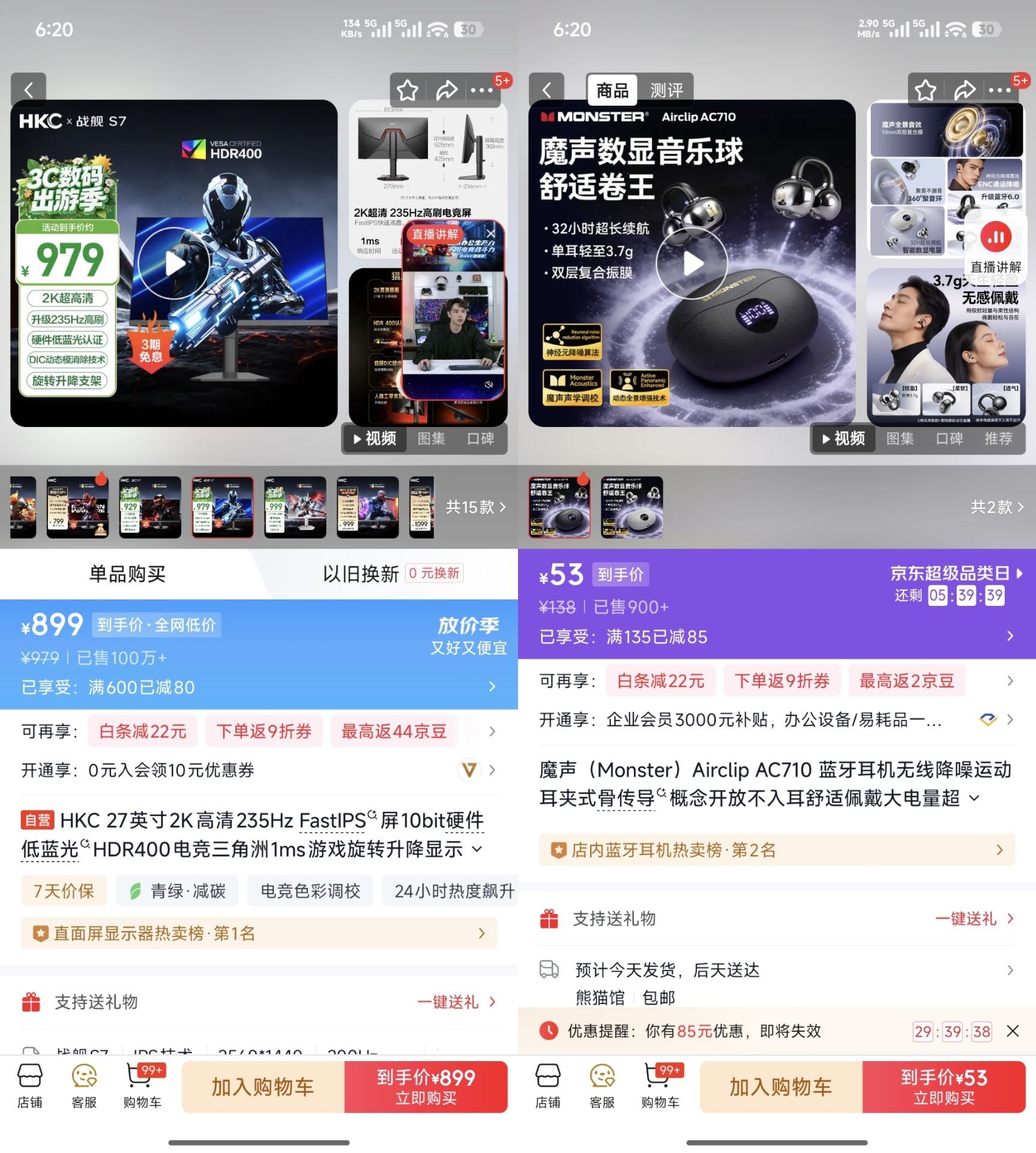View both Monster variants (共2款)
Screen dimensions: 1036x1153
(996, 507)
